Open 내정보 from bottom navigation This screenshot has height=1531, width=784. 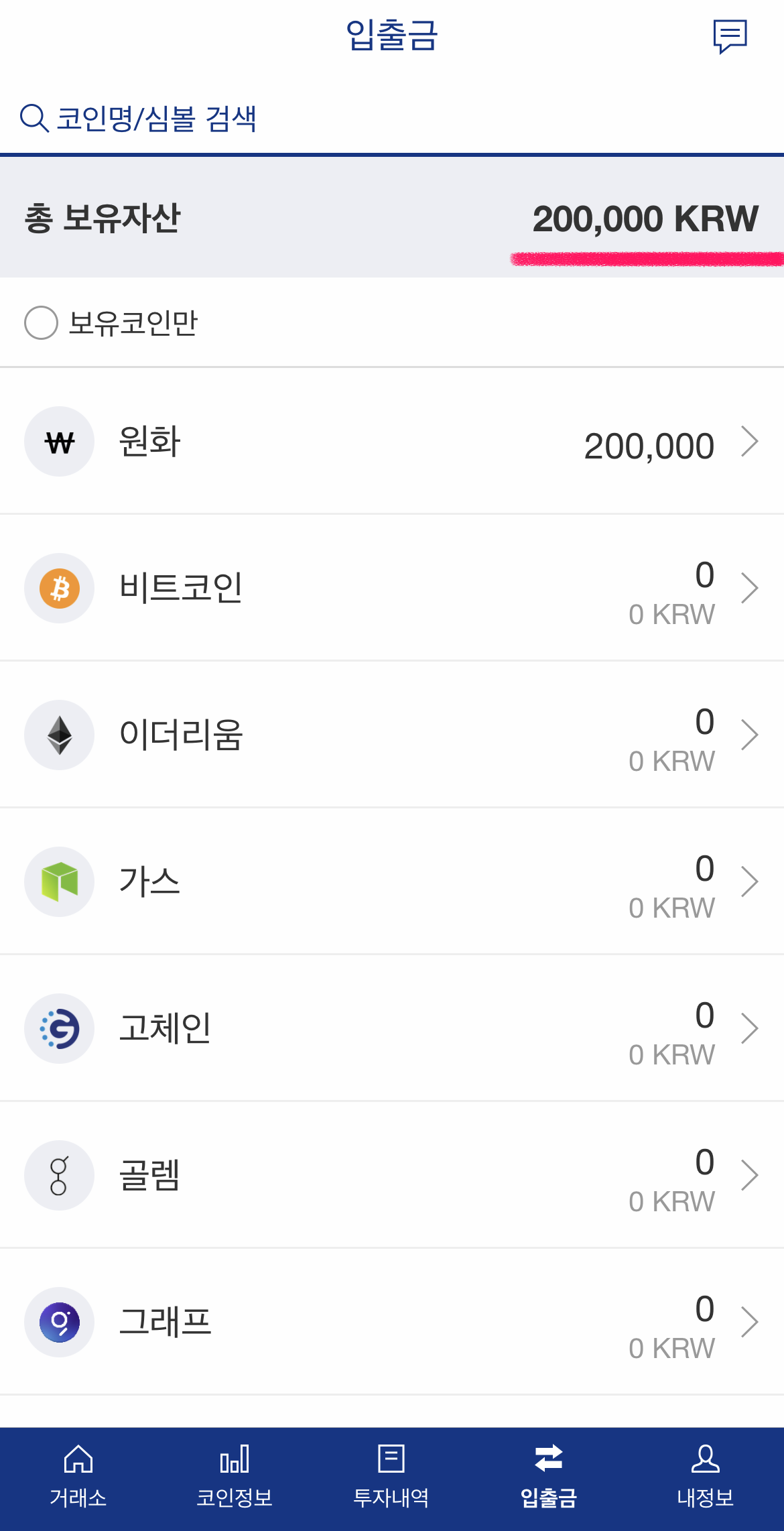pyautogui.click(x=705, y=1475)
